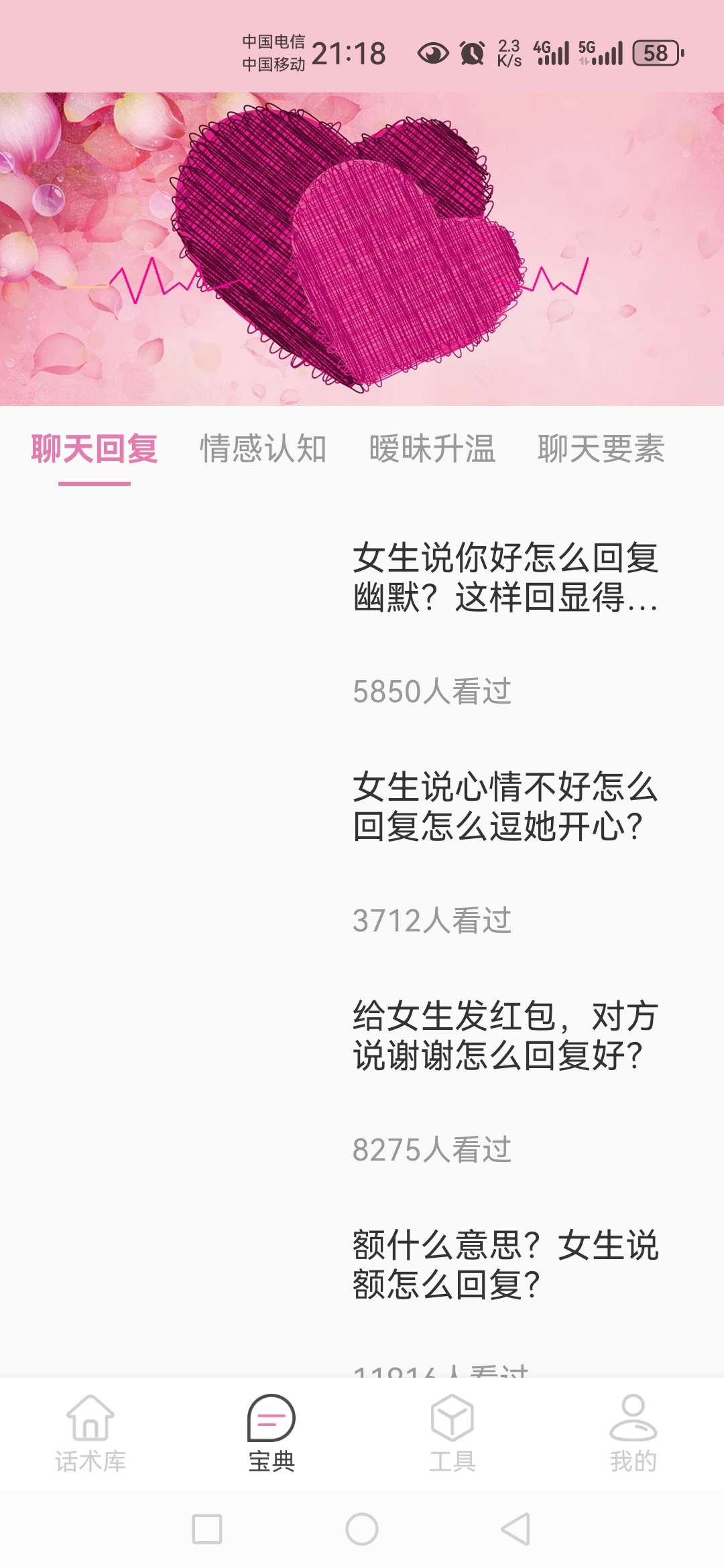The width and height of the screenshot is (724, 1568).
Task: View article 额什么意思？女生说额怎么回复
Action: pyautogui.click(x=505, y=1264)
